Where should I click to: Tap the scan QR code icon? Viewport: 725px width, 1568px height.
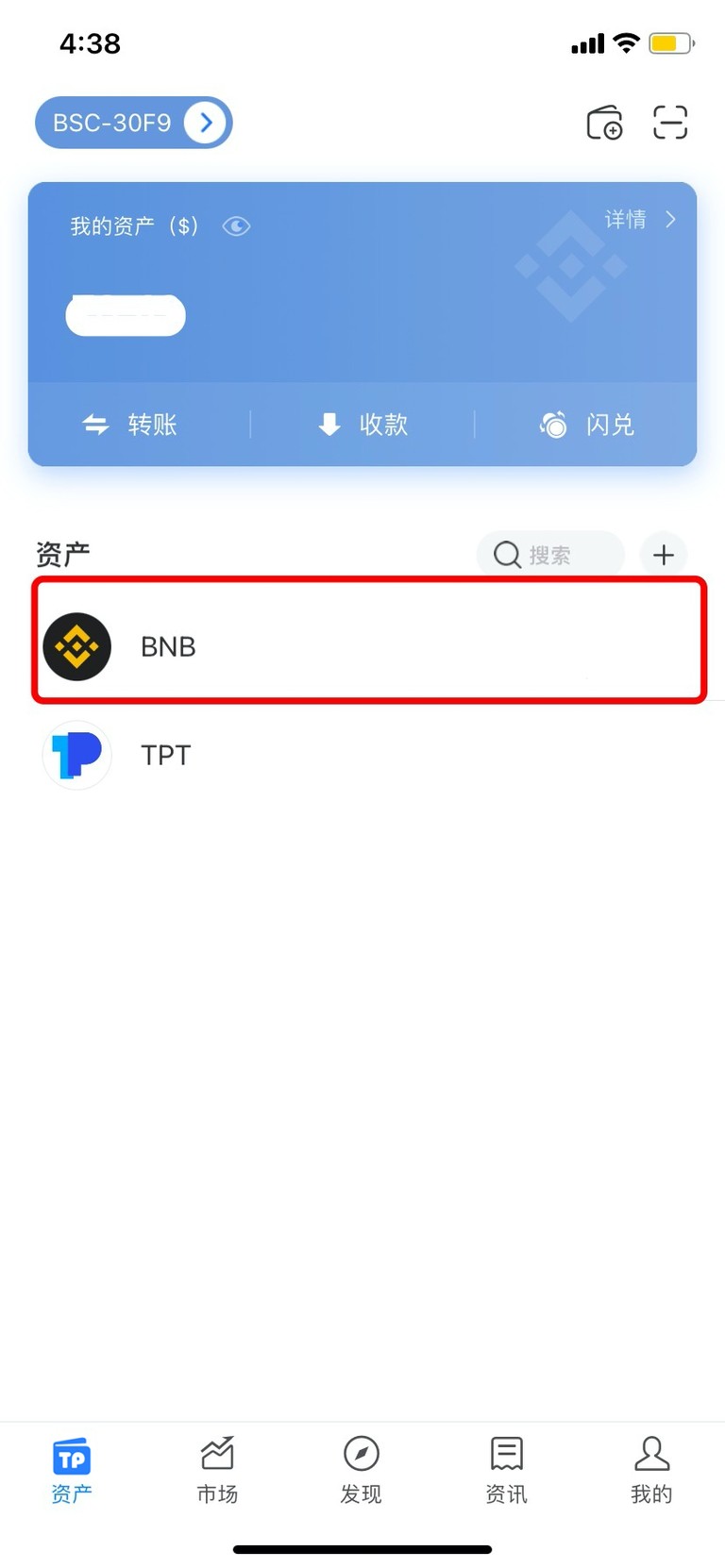coord(670,123)
